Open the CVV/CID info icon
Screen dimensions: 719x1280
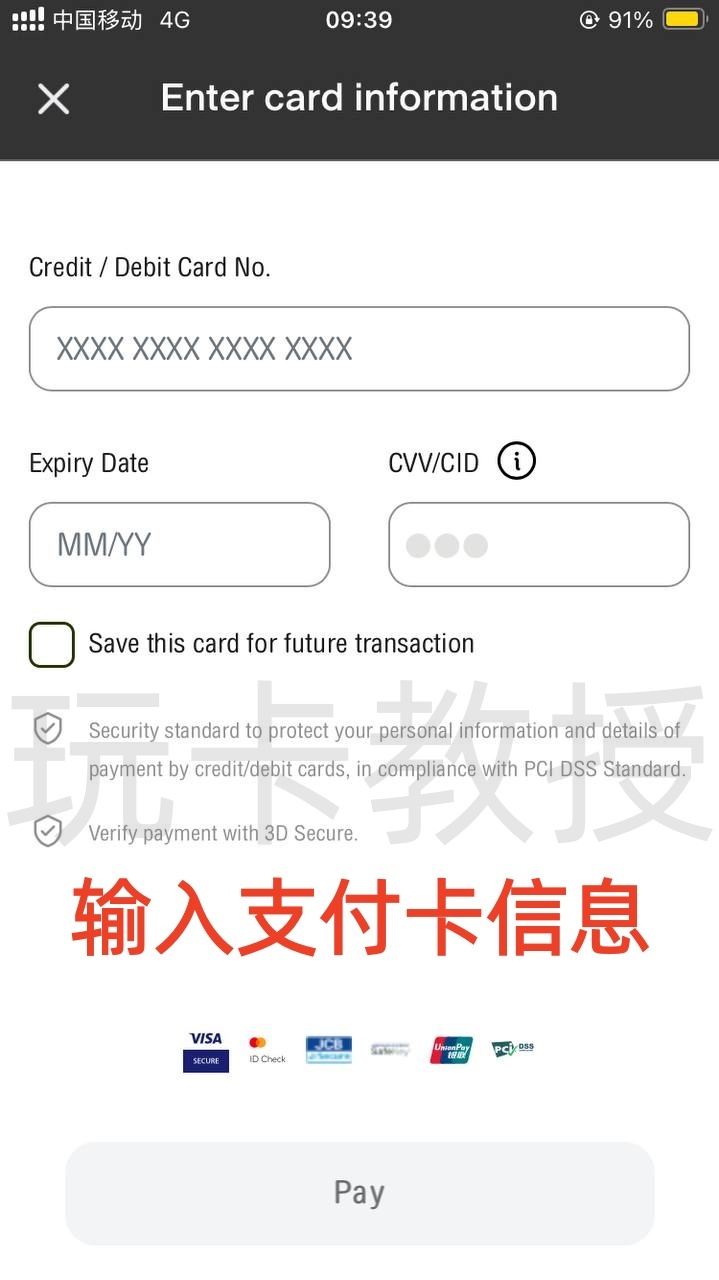tap(516, 462)
